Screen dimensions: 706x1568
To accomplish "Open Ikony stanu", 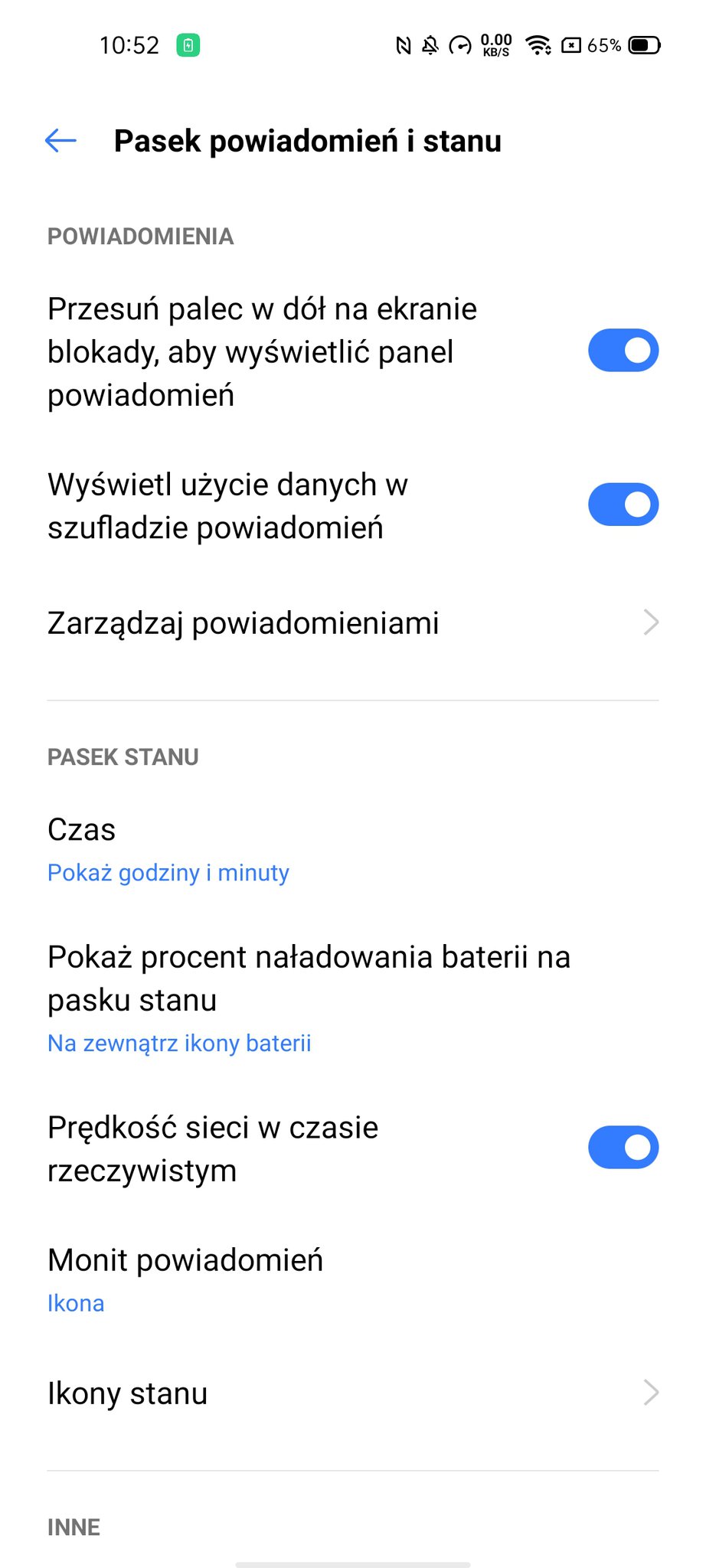I will (x=353, y=1393).
